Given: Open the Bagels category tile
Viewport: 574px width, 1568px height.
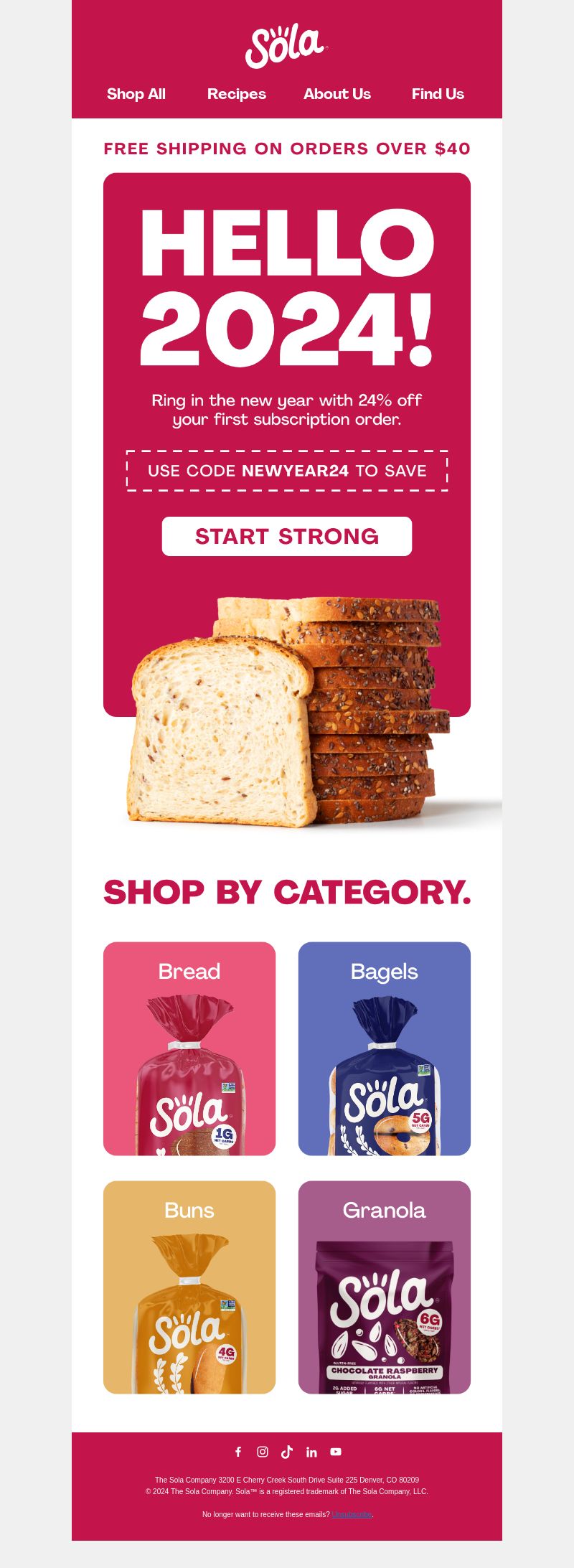Looking at the screenshot, I should point(385,1048).
